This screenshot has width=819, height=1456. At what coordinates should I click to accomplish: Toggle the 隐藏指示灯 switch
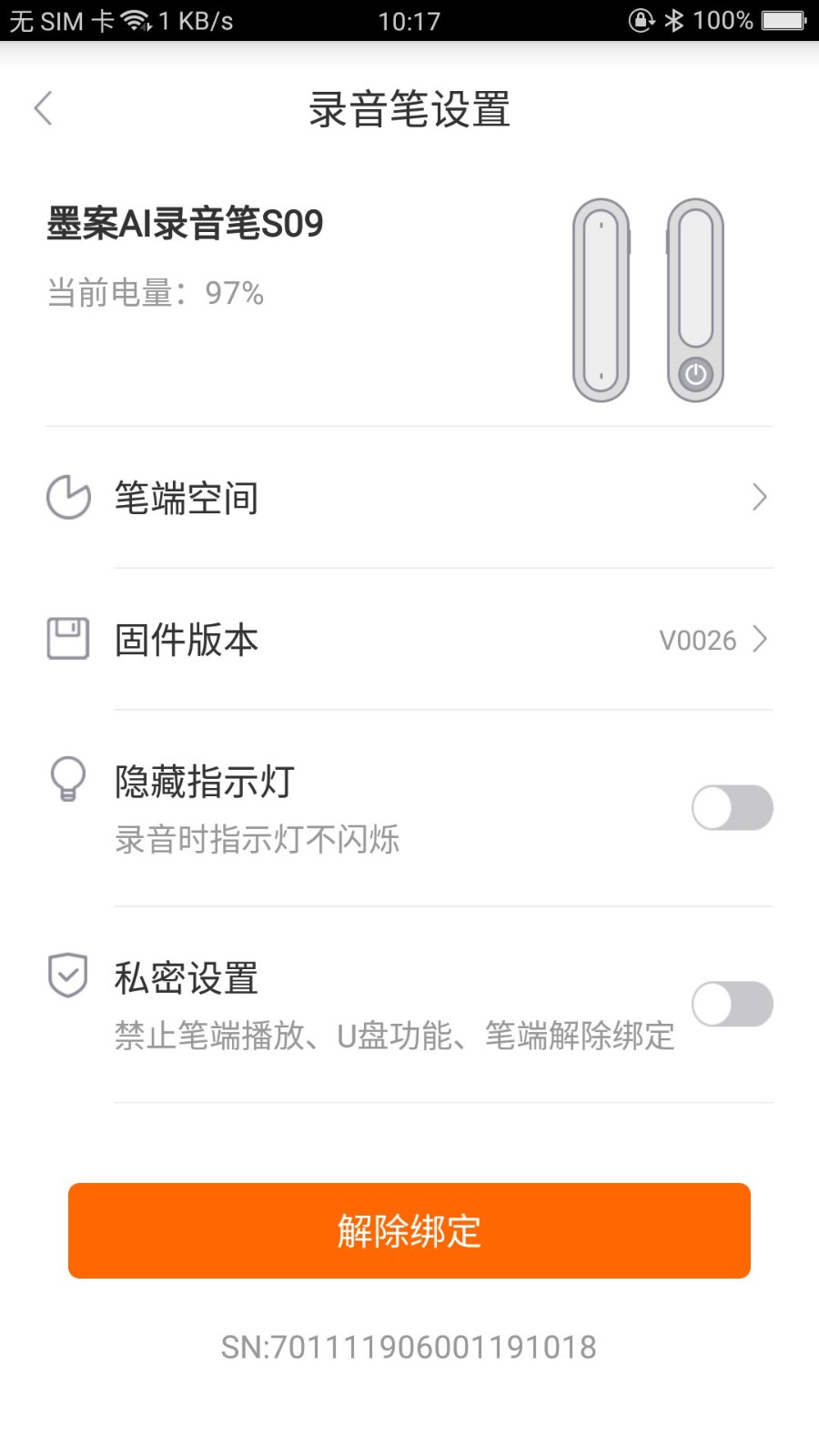[732, 807]
